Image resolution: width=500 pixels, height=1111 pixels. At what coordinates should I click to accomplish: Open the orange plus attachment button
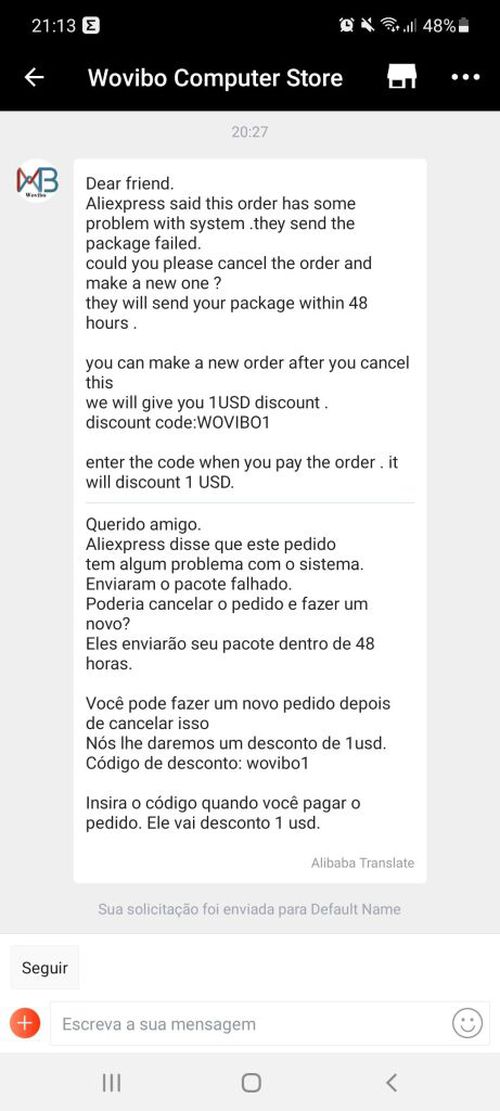25,1023
